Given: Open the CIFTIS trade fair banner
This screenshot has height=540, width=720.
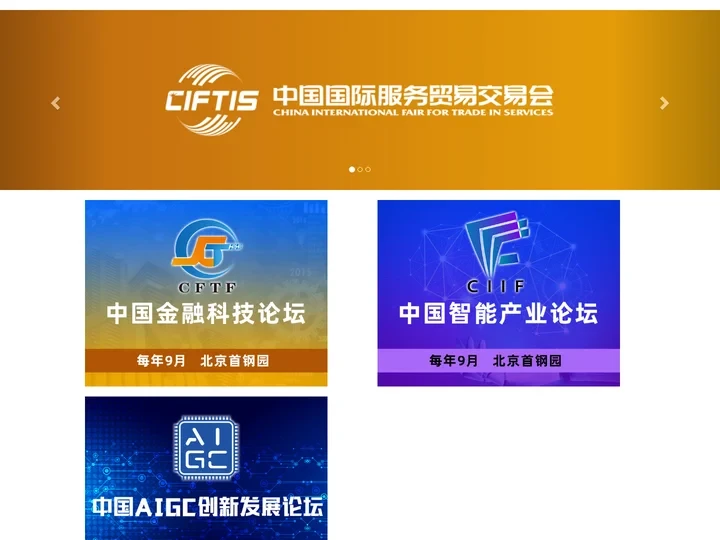Looking at the screenshot, I should (x=360, y=100).
